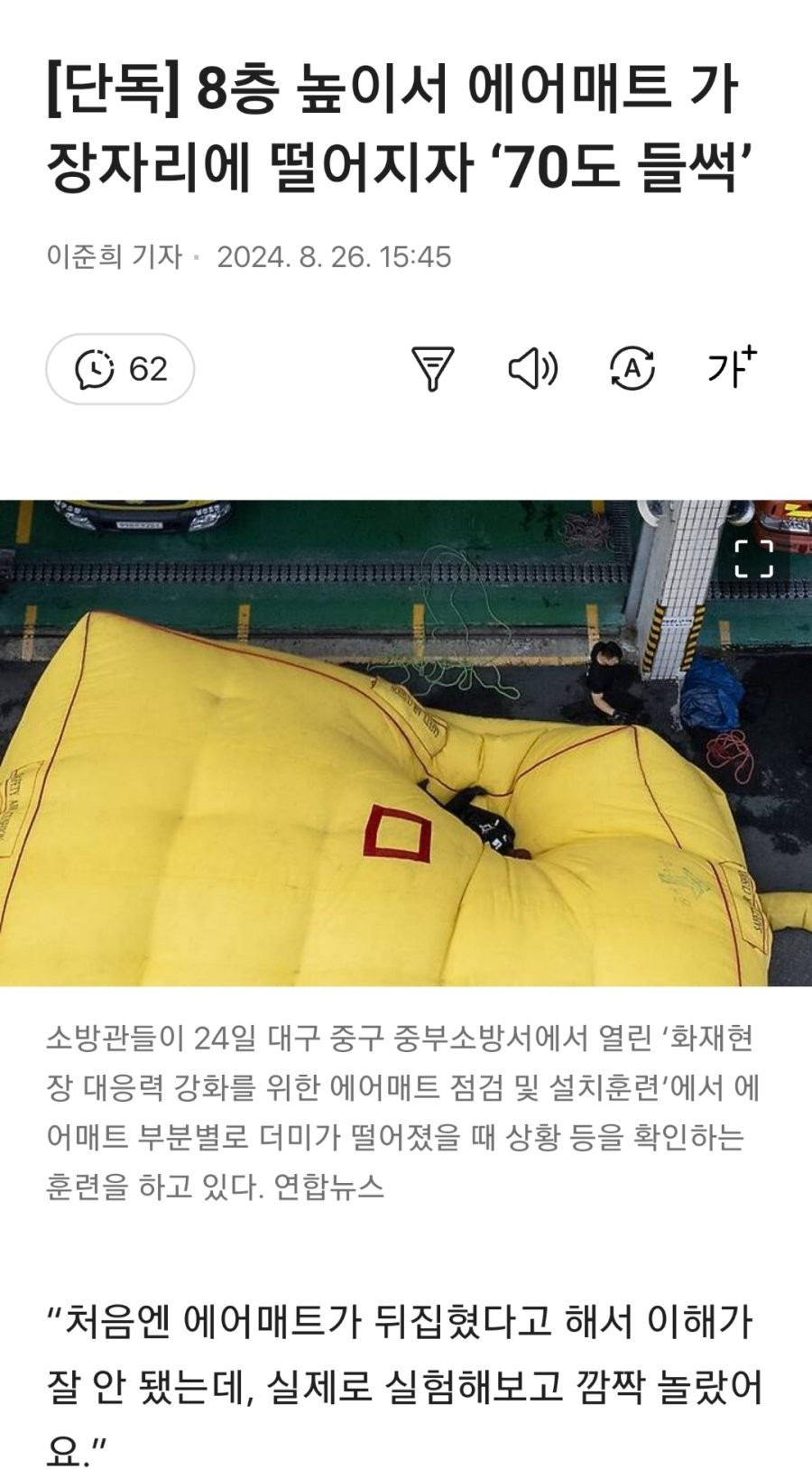Tap the article summary funnel icon
The width and height of the screenshot is (812, 1469).
tap(432, 368)
